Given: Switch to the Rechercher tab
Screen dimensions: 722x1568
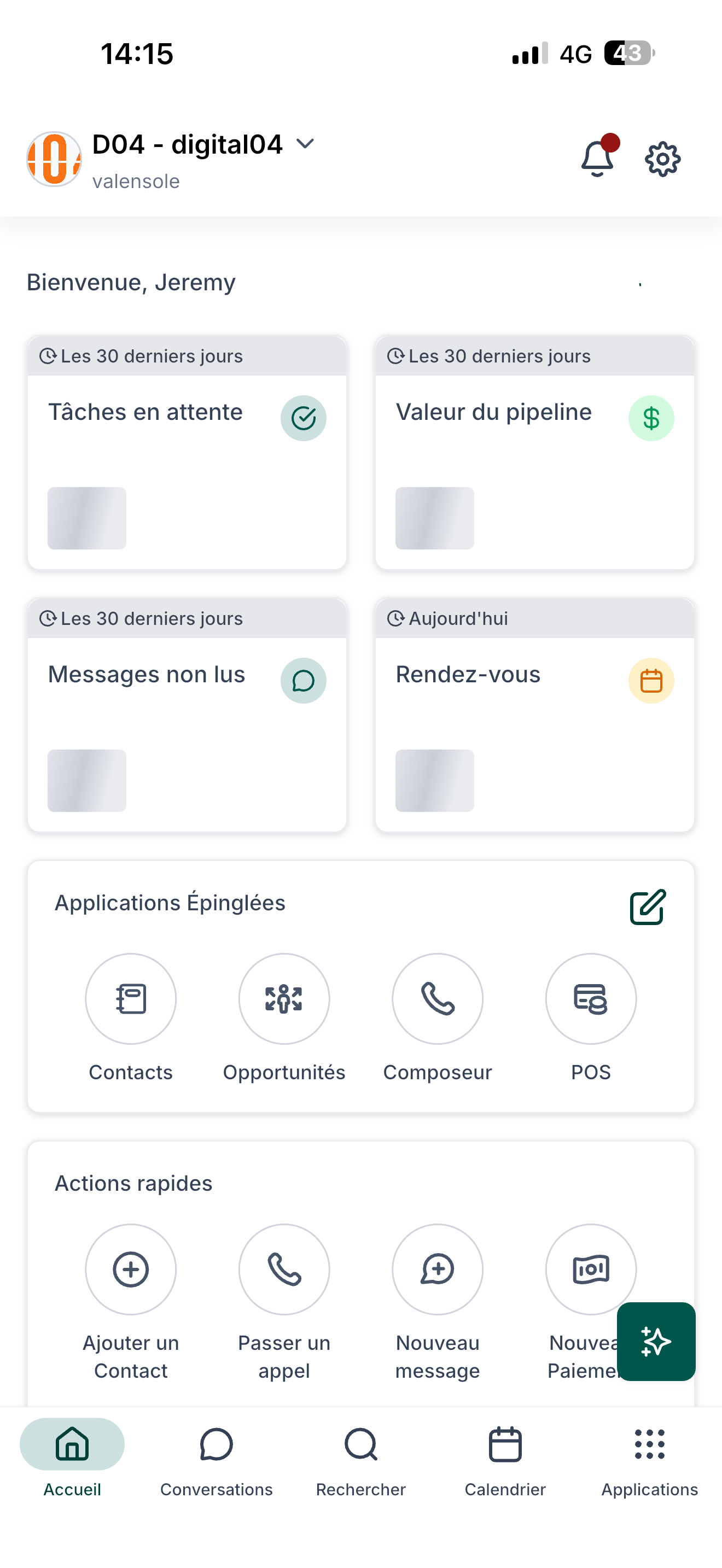Looking at the screenshot, I should tap(361, 1461).
